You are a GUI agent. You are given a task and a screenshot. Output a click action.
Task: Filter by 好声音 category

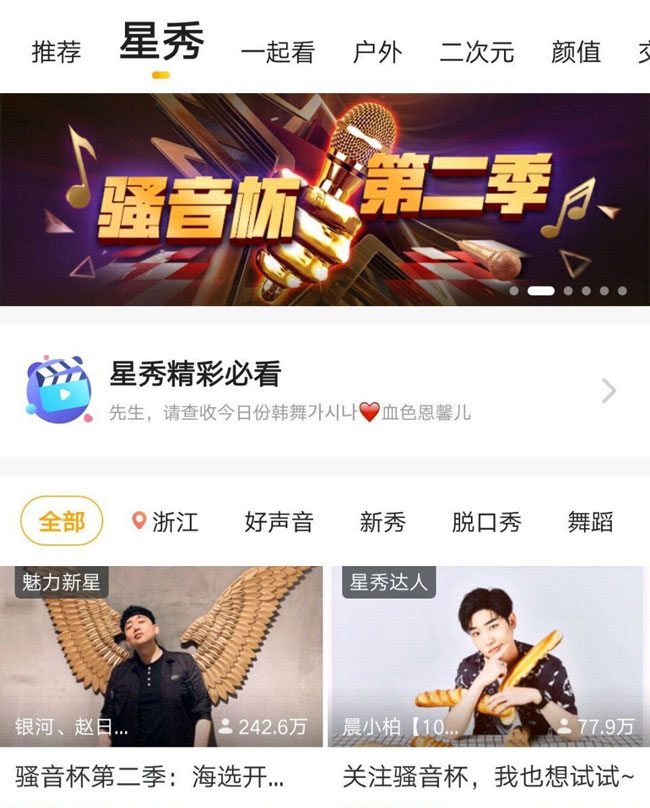pyautogui.click(x=279, y=521)
